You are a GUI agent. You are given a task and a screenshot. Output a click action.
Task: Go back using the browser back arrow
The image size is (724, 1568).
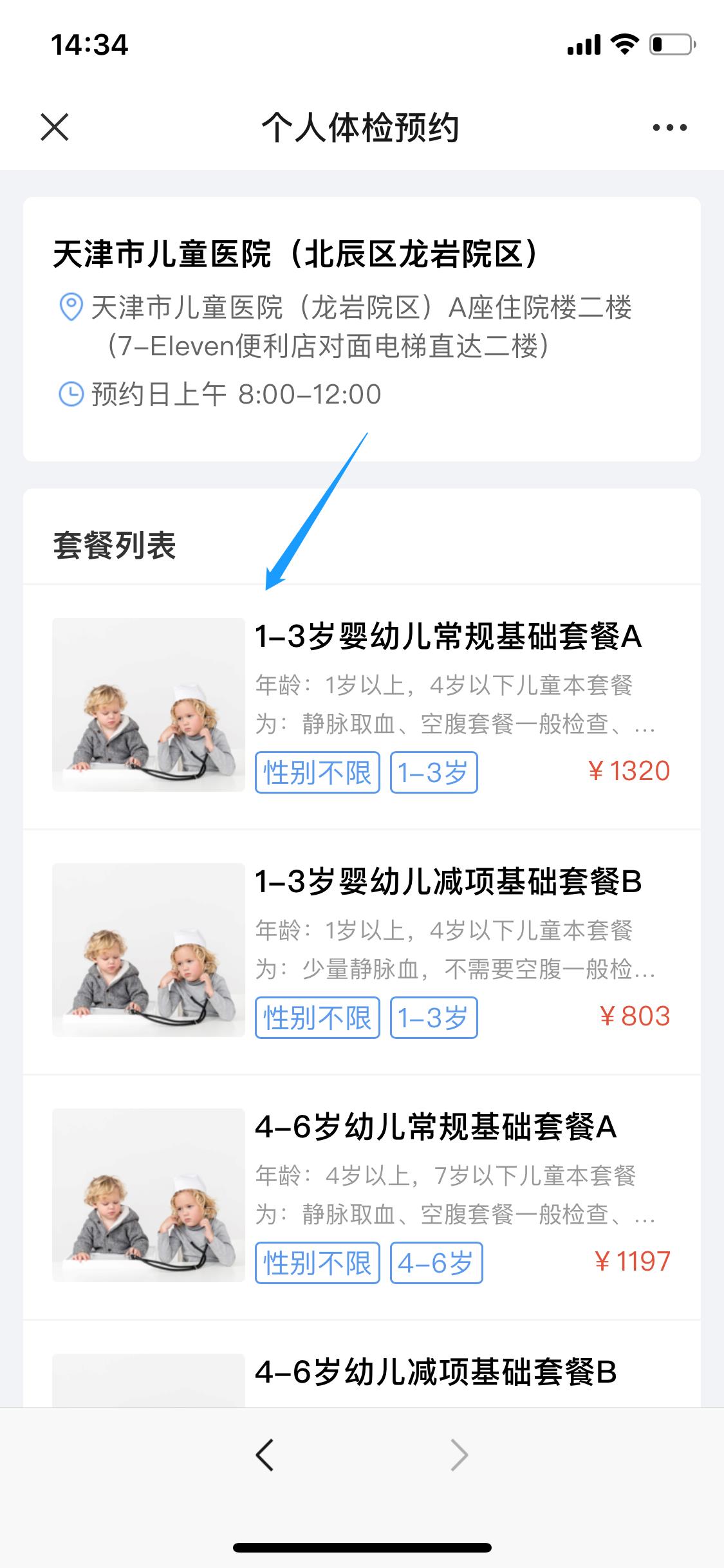[265, 1455]
